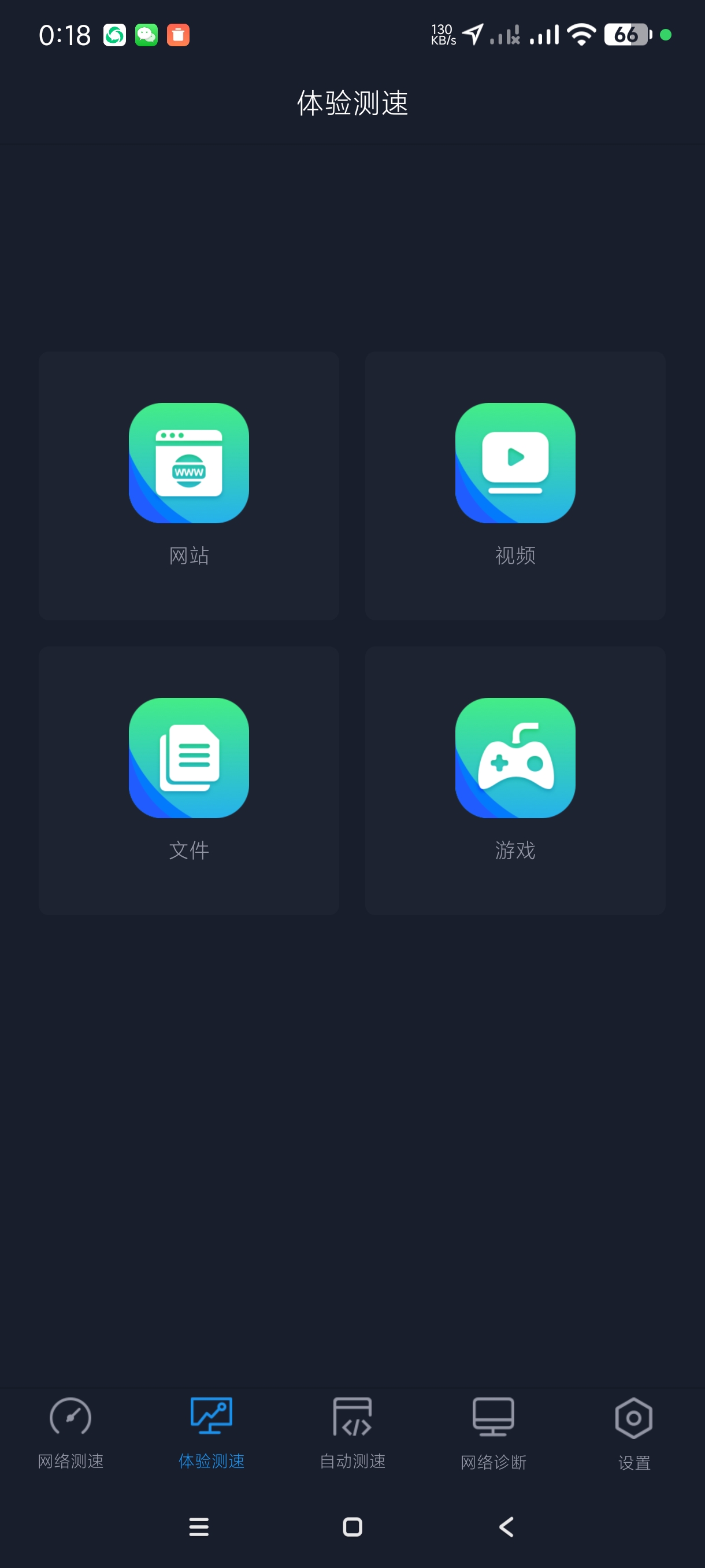705x1568 pixels.
Task: Start the 文件 speed test card
Action: click(x=188, y=780)
